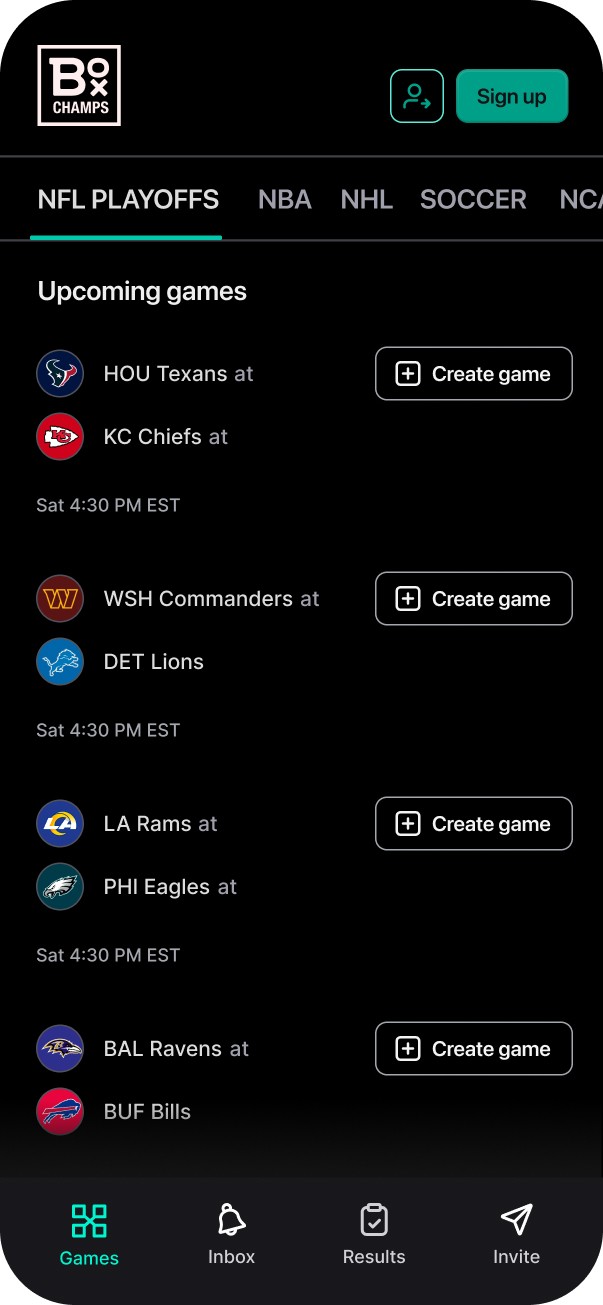
Task: Go to the Results tab
Action: click(374, 1235)
